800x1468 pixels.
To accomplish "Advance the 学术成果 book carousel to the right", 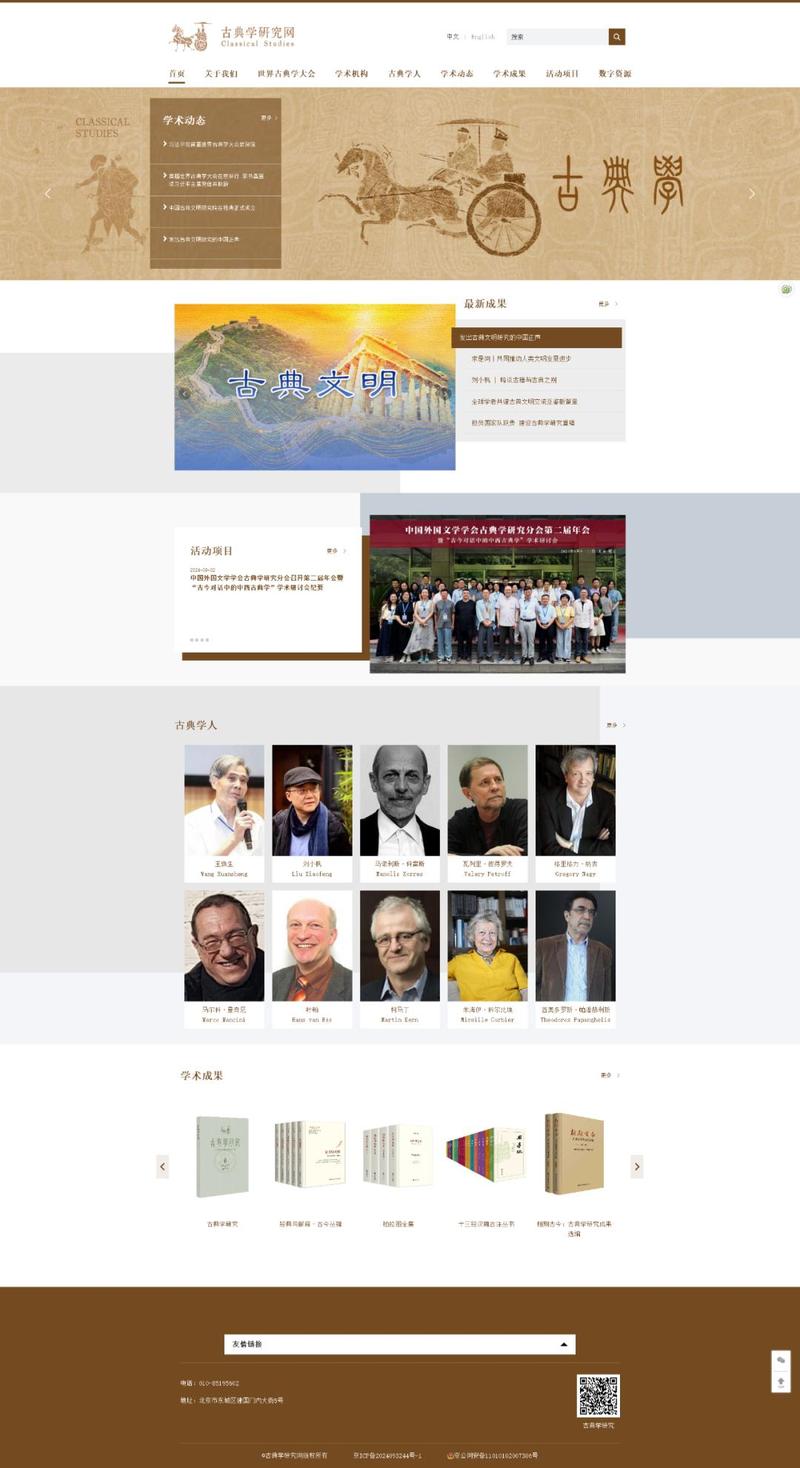I will pos(637,1166).
